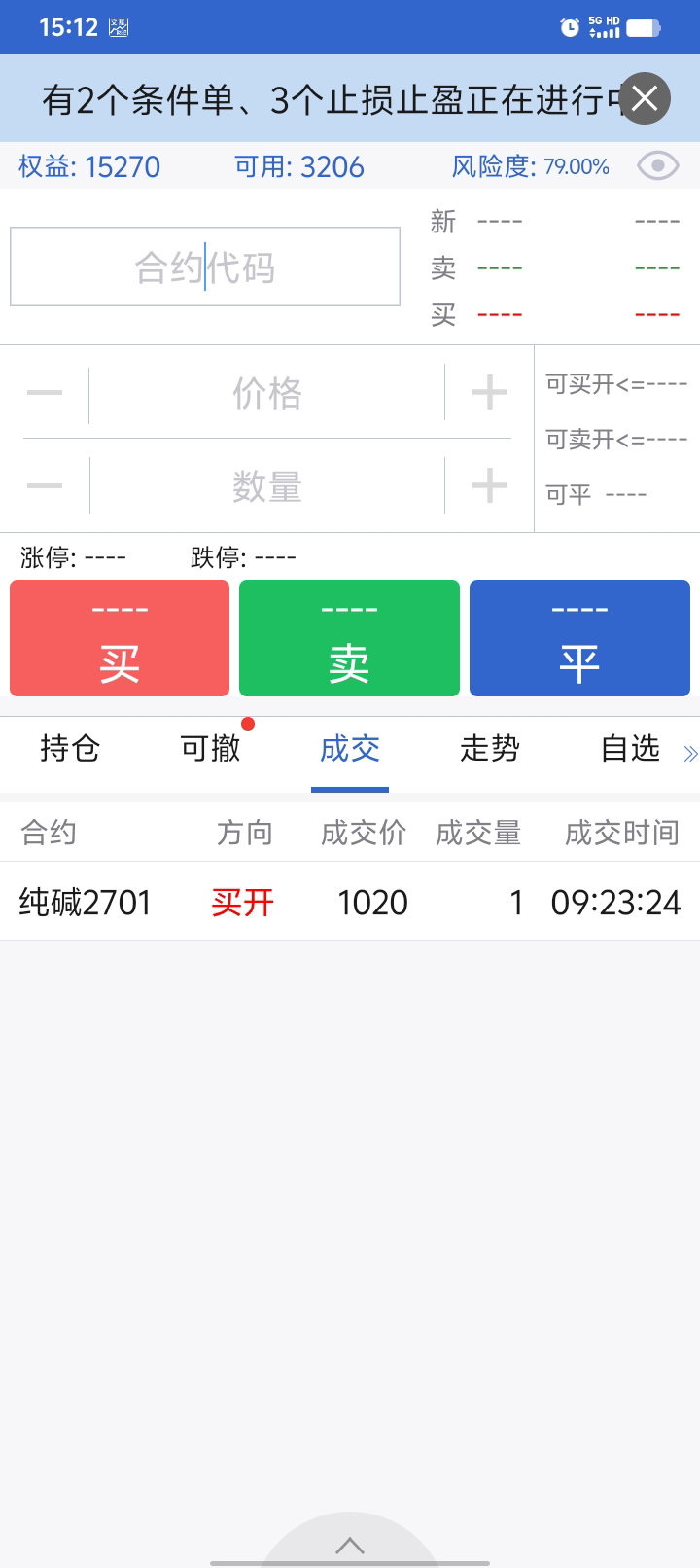Screen dimensions: 700x1568
Task: Show more tabs with the double arrow
Action: point(690,753)
